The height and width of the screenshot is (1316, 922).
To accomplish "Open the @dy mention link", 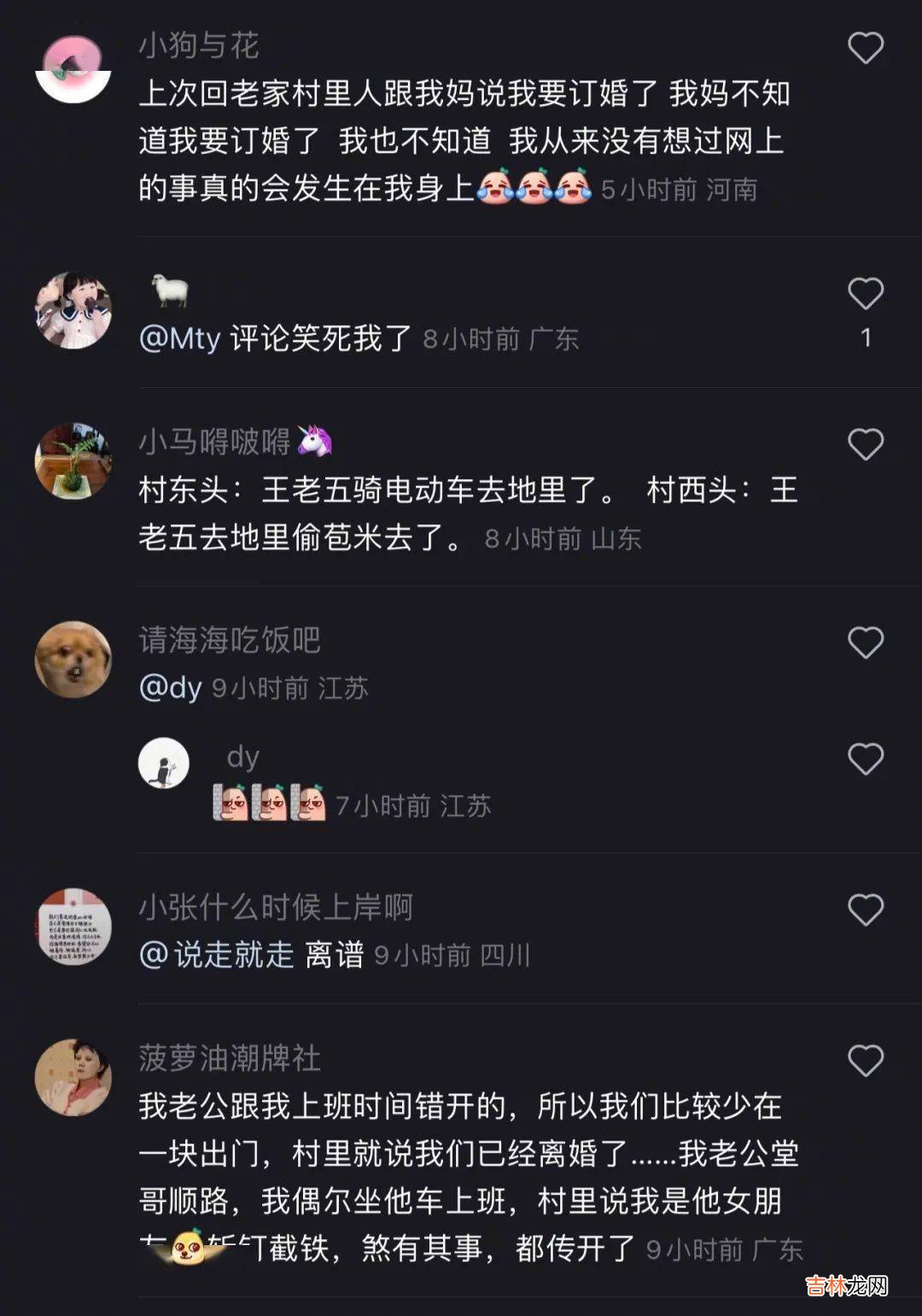I will [170, 687].
